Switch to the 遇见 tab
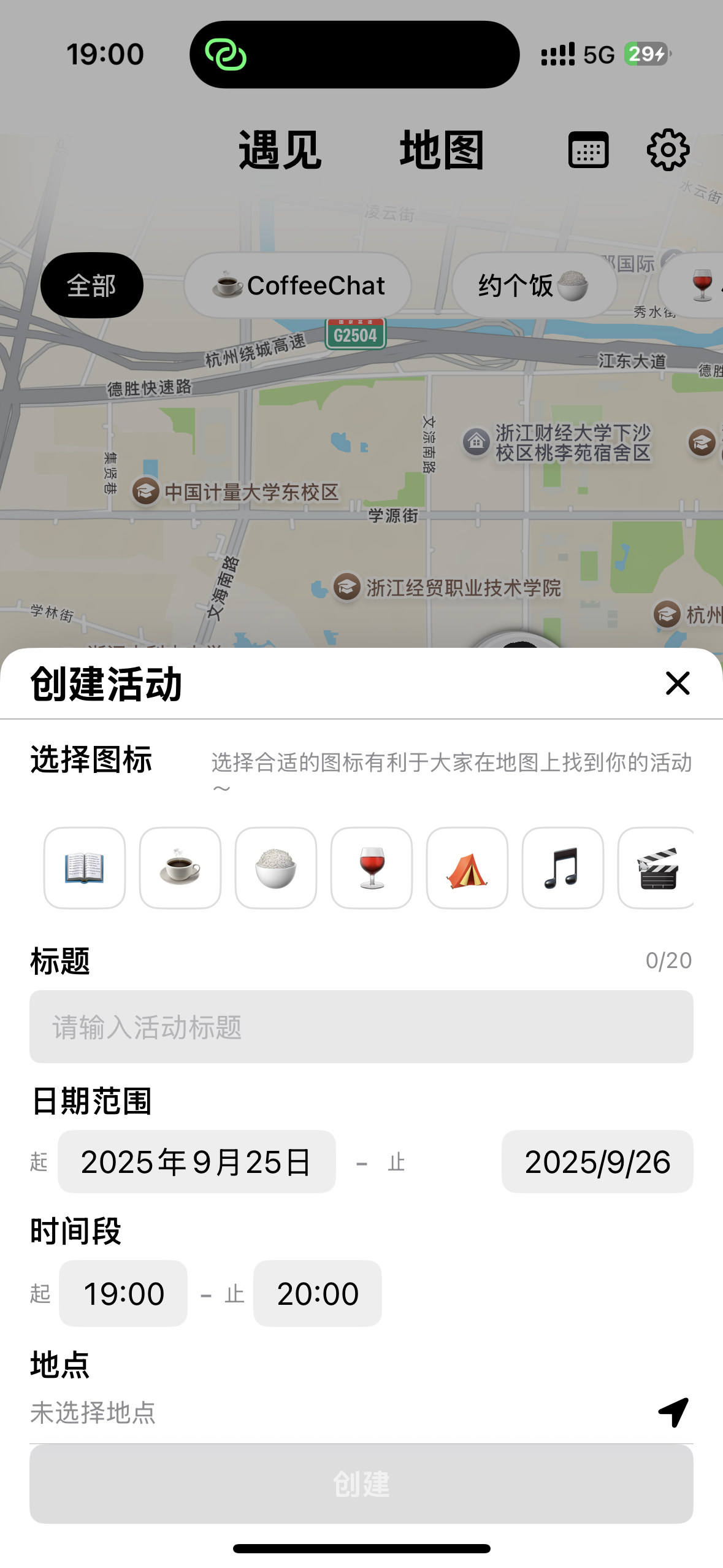Viewport: 723px width, 1568px height. 278,150
